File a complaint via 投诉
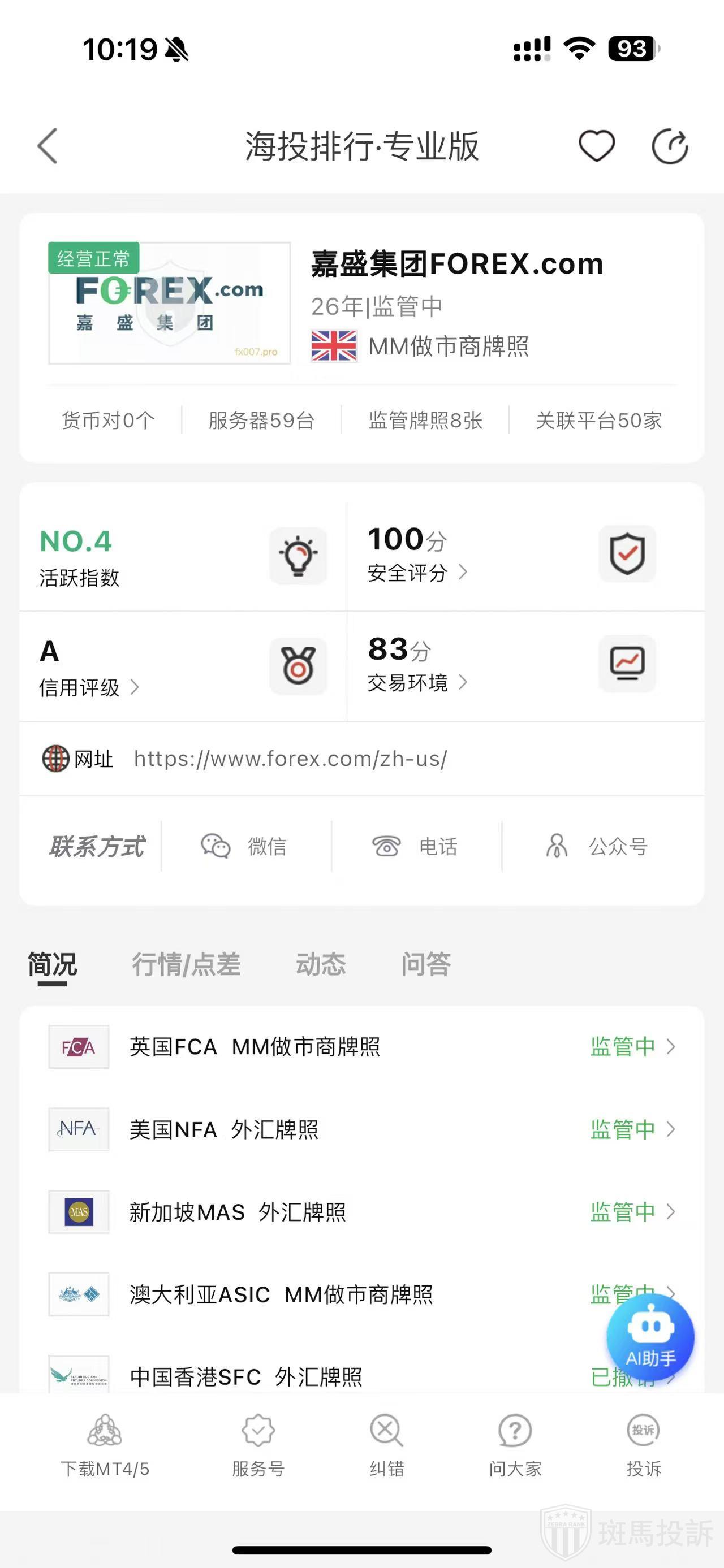 point(644,1445)
